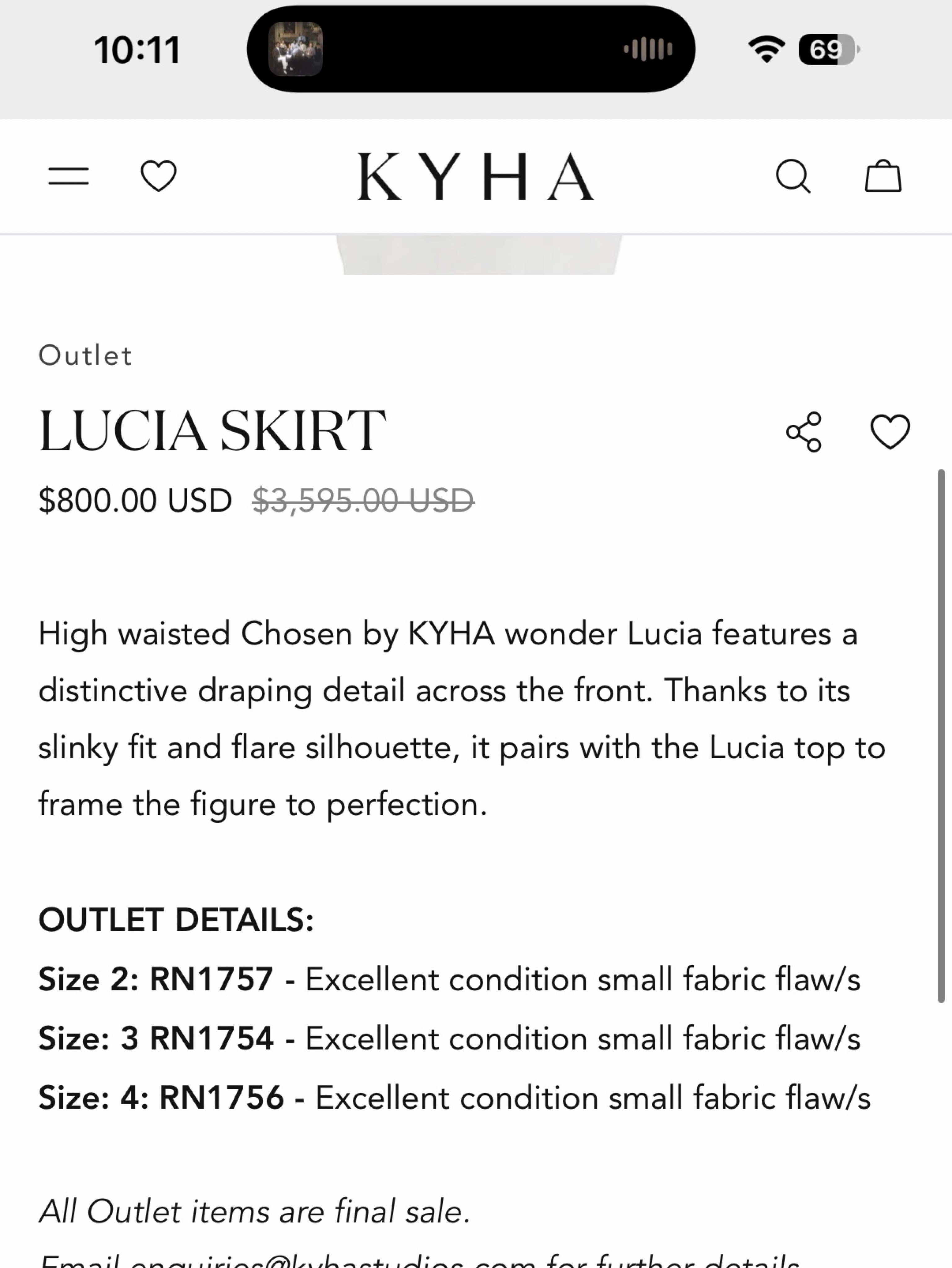Open the search icon
Viewport: 952px width, 1268px height.
[x=793, y=176]
